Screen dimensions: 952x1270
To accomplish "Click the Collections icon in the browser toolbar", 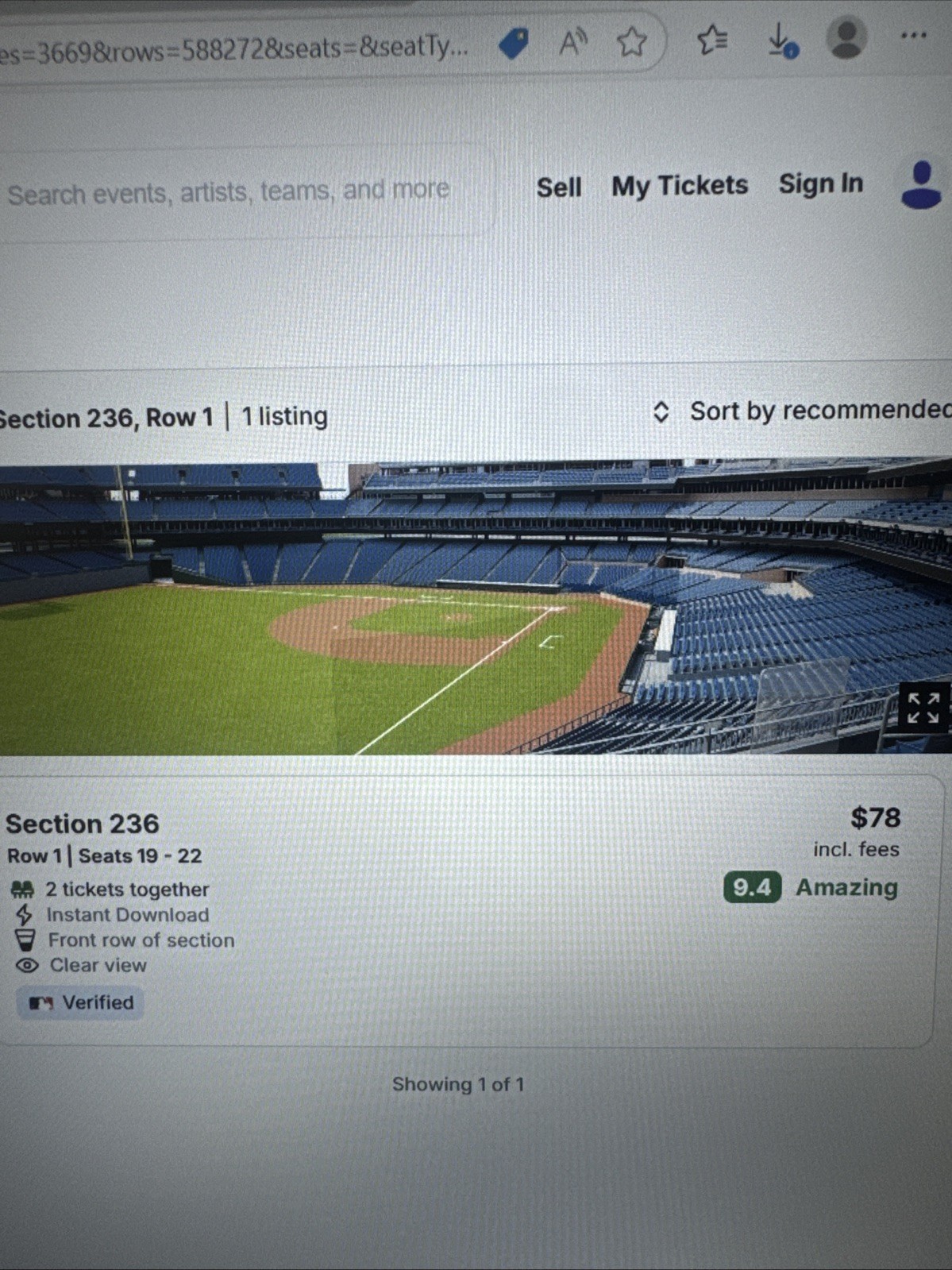I will [711, 40].
